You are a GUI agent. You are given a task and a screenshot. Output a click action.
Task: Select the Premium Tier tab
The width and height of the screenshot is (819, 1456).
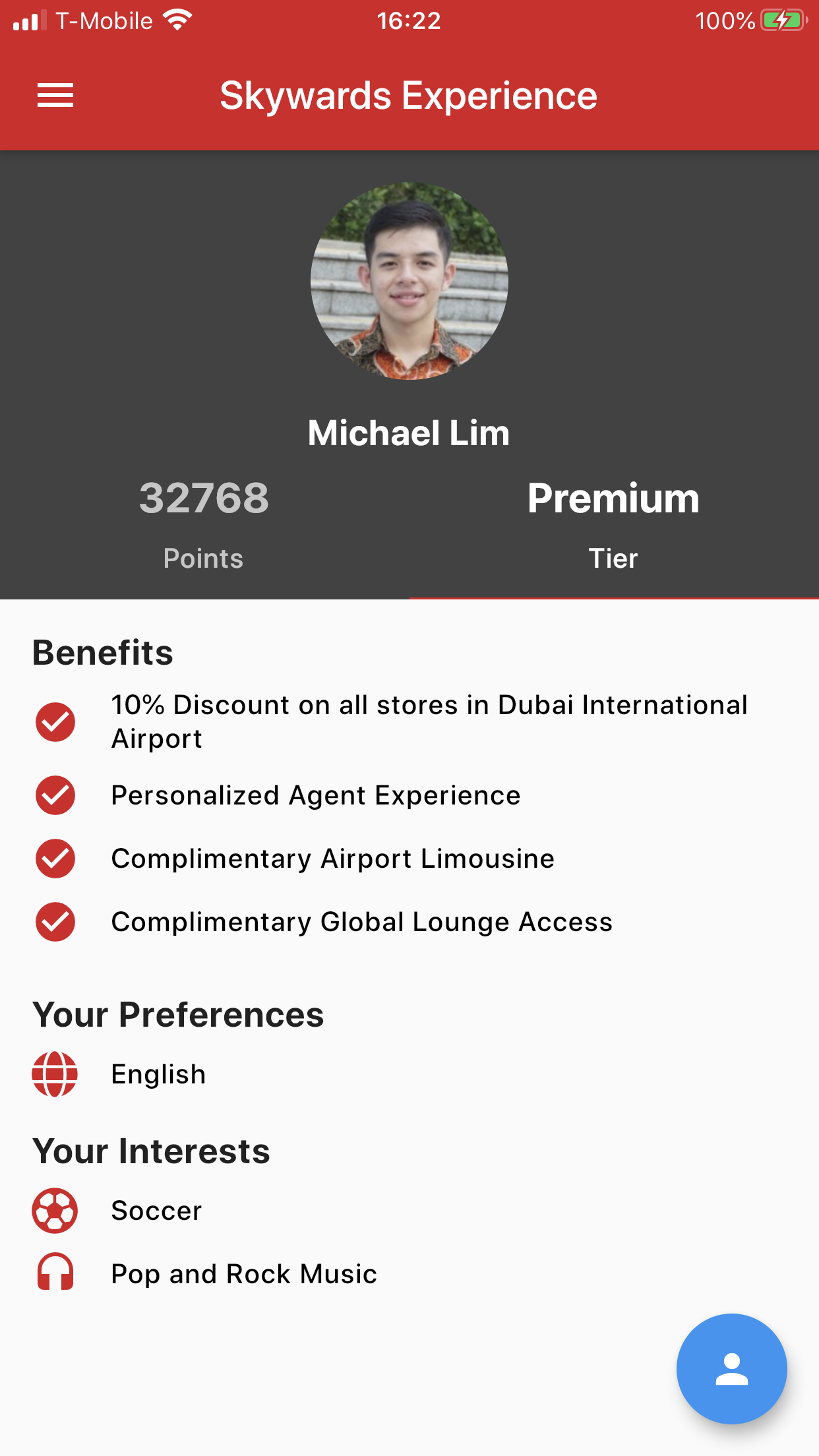[x=613, y=522]
